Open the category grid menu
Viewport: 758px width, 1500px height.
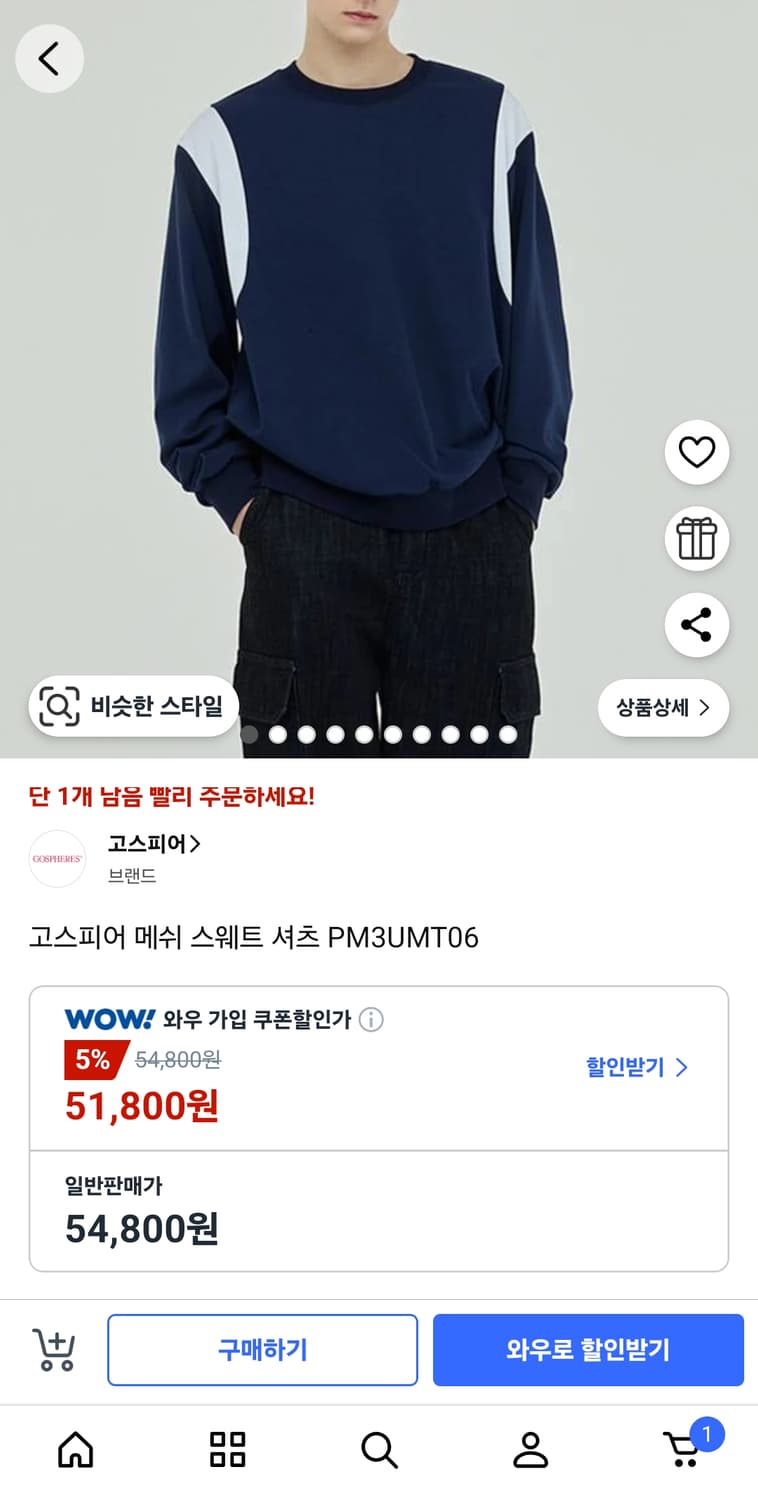227,1448
